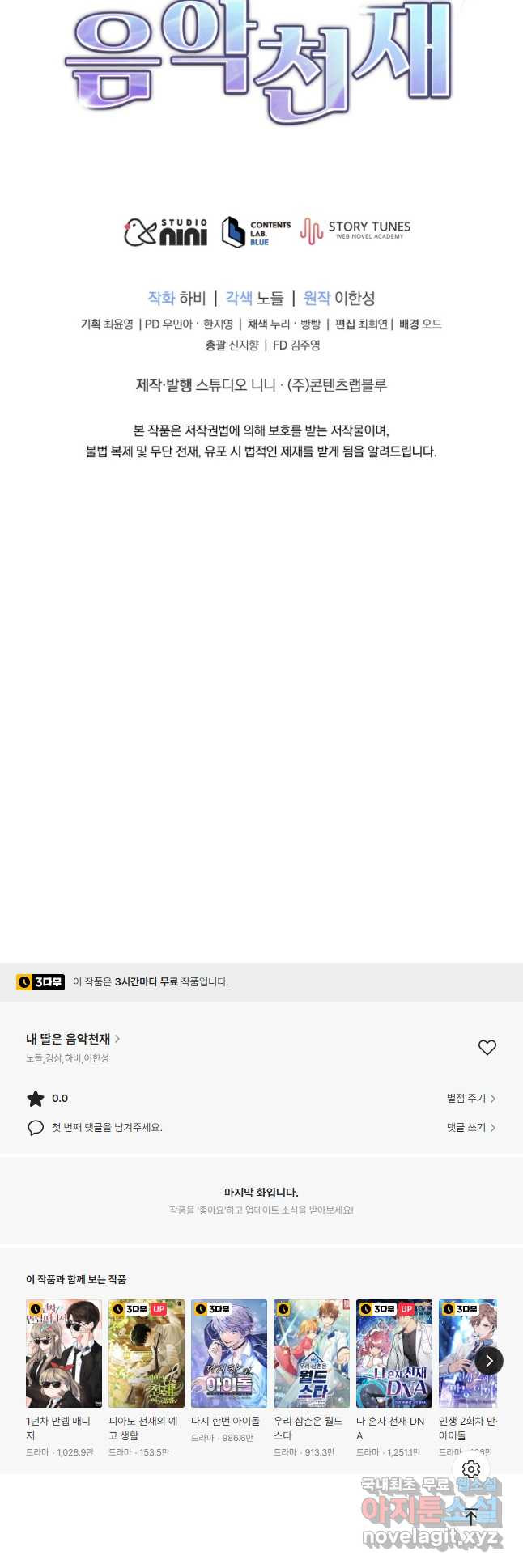Tap 댓글 쓰기 to write a comment
The image size is (523, 1568).
coord(470,1127)
